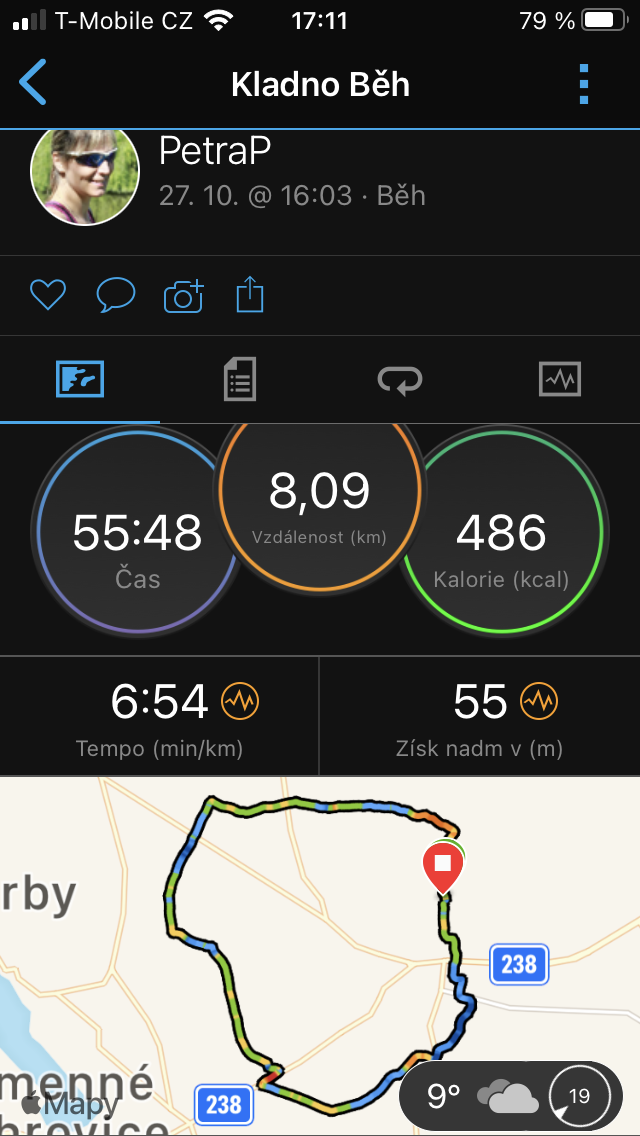Share this running activity
The height and width of the screenshot is (1136, 640).
(249, 295)
